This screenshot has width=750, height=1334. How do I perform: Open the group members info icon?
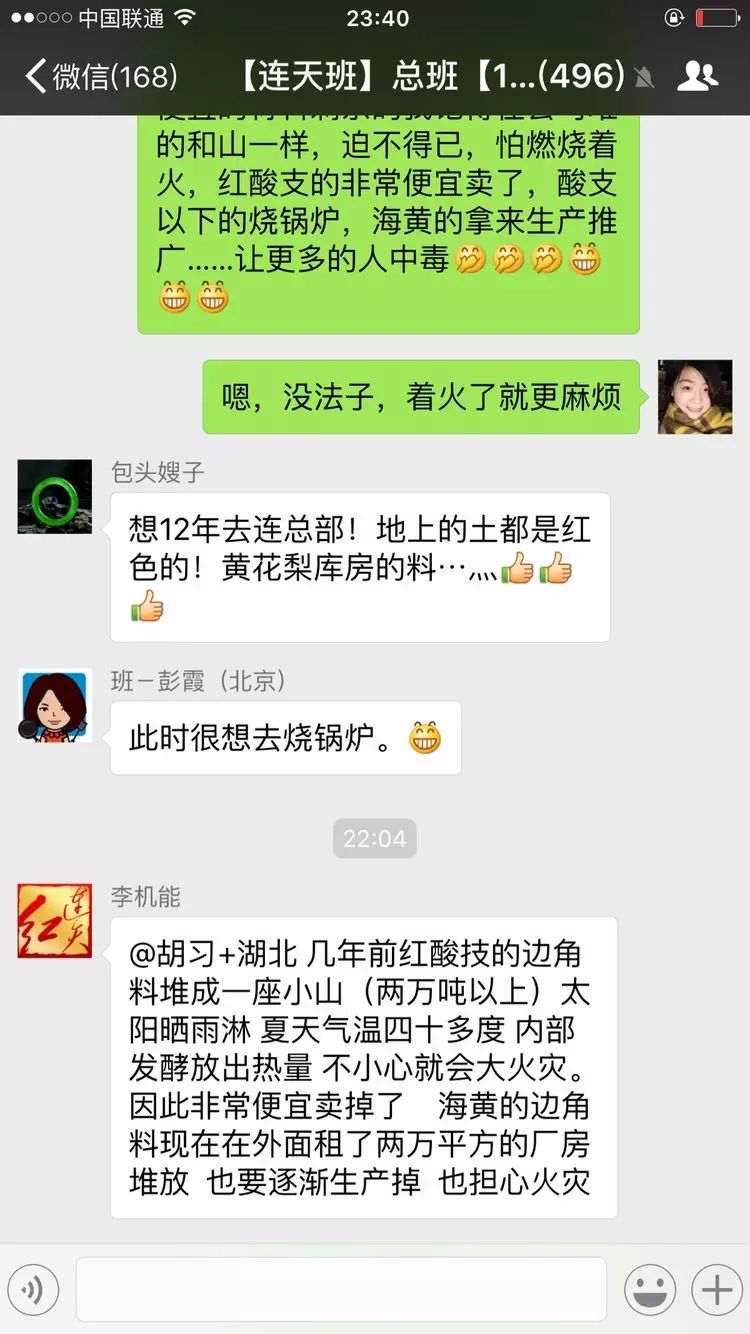point(697,76)
